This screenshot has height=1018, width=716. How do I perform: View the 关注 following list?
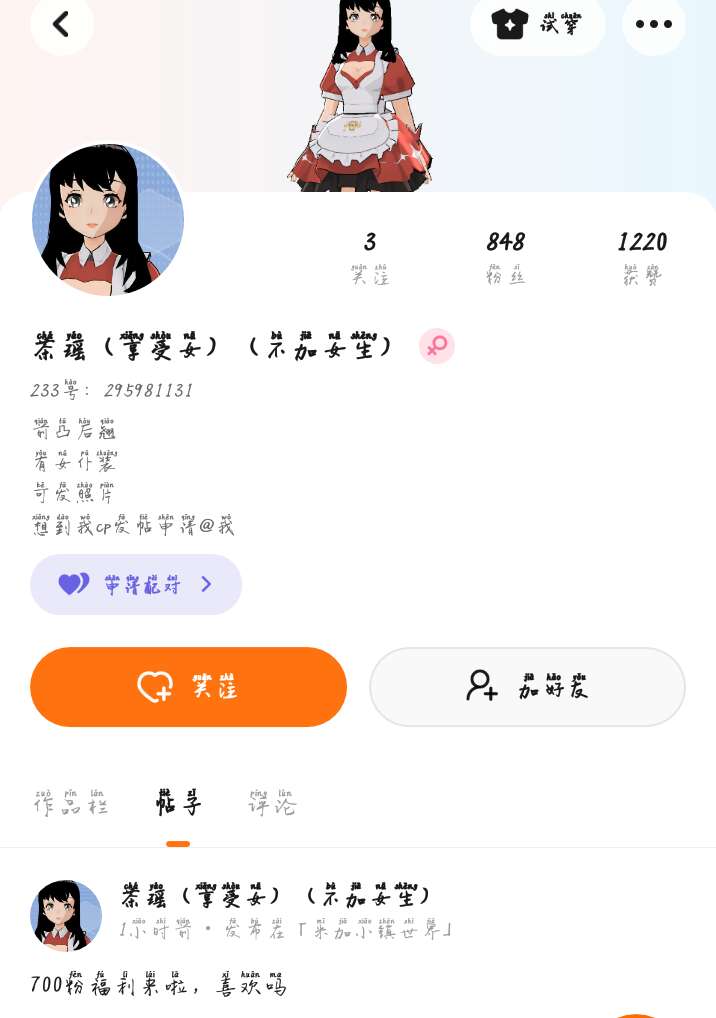coord(370,256)
